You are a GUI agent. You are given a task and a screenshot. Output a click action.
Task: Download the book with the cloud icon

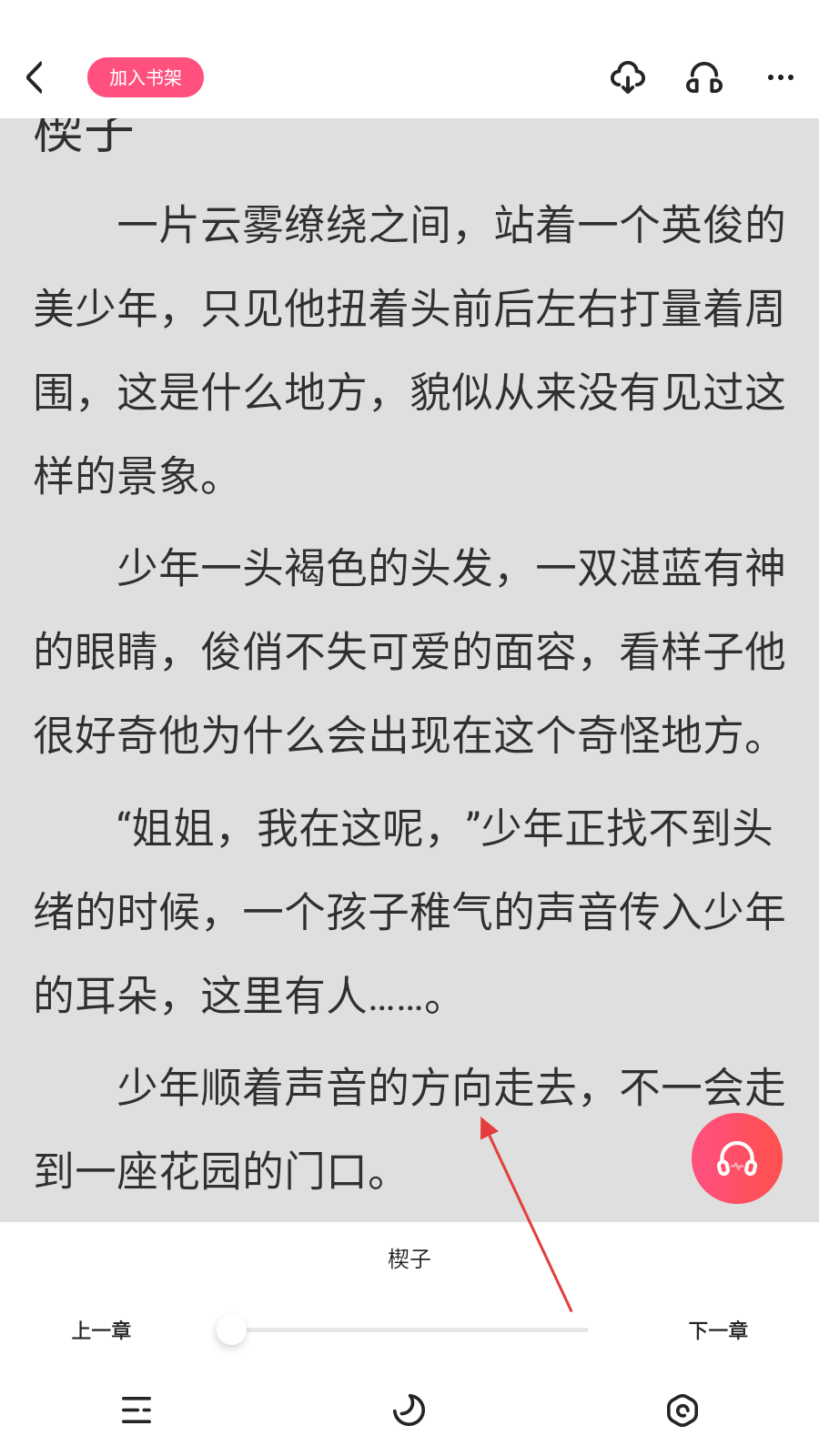click(628, 78)
